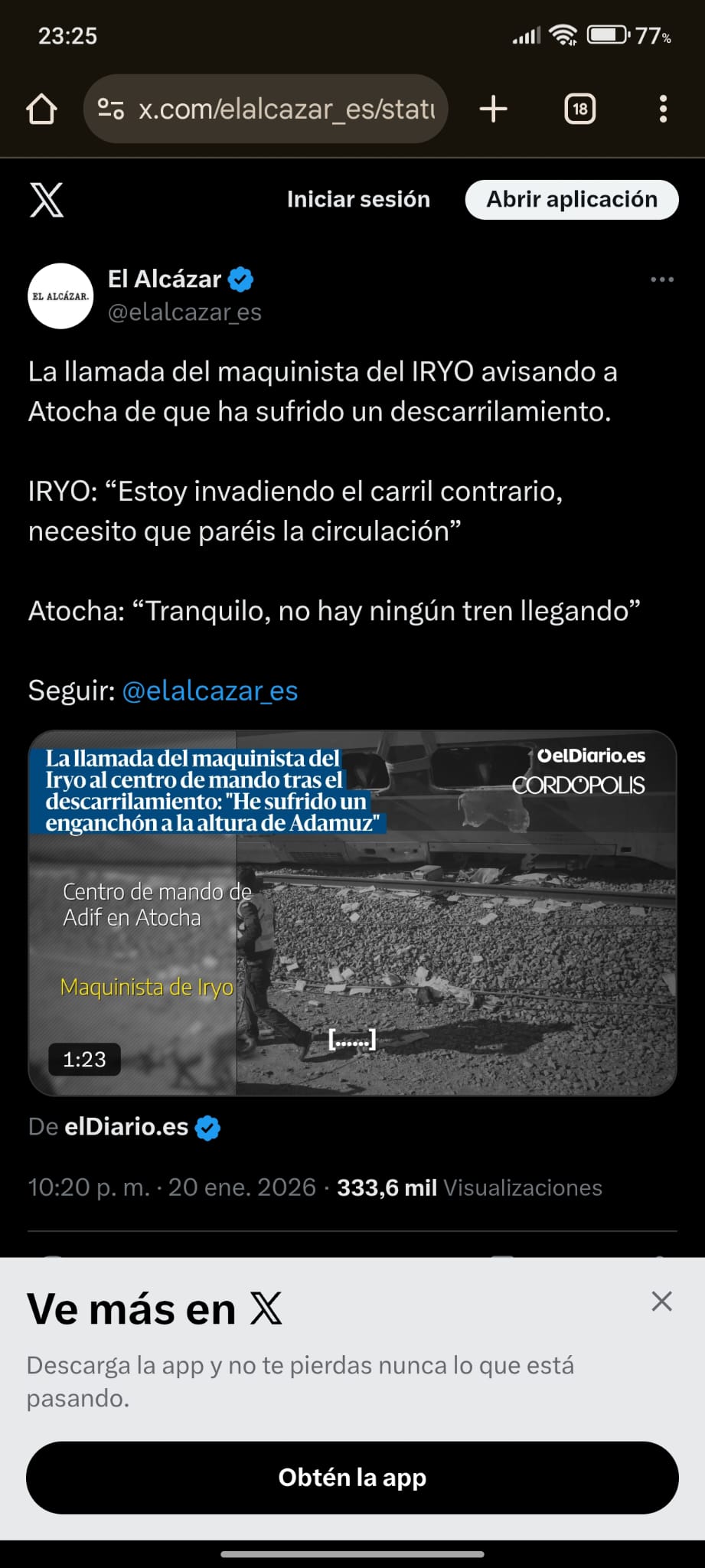The width and height of the screenshot is (705, 1568).
Task: Open the post's more options menu
Action: click(x=661, y=279)
